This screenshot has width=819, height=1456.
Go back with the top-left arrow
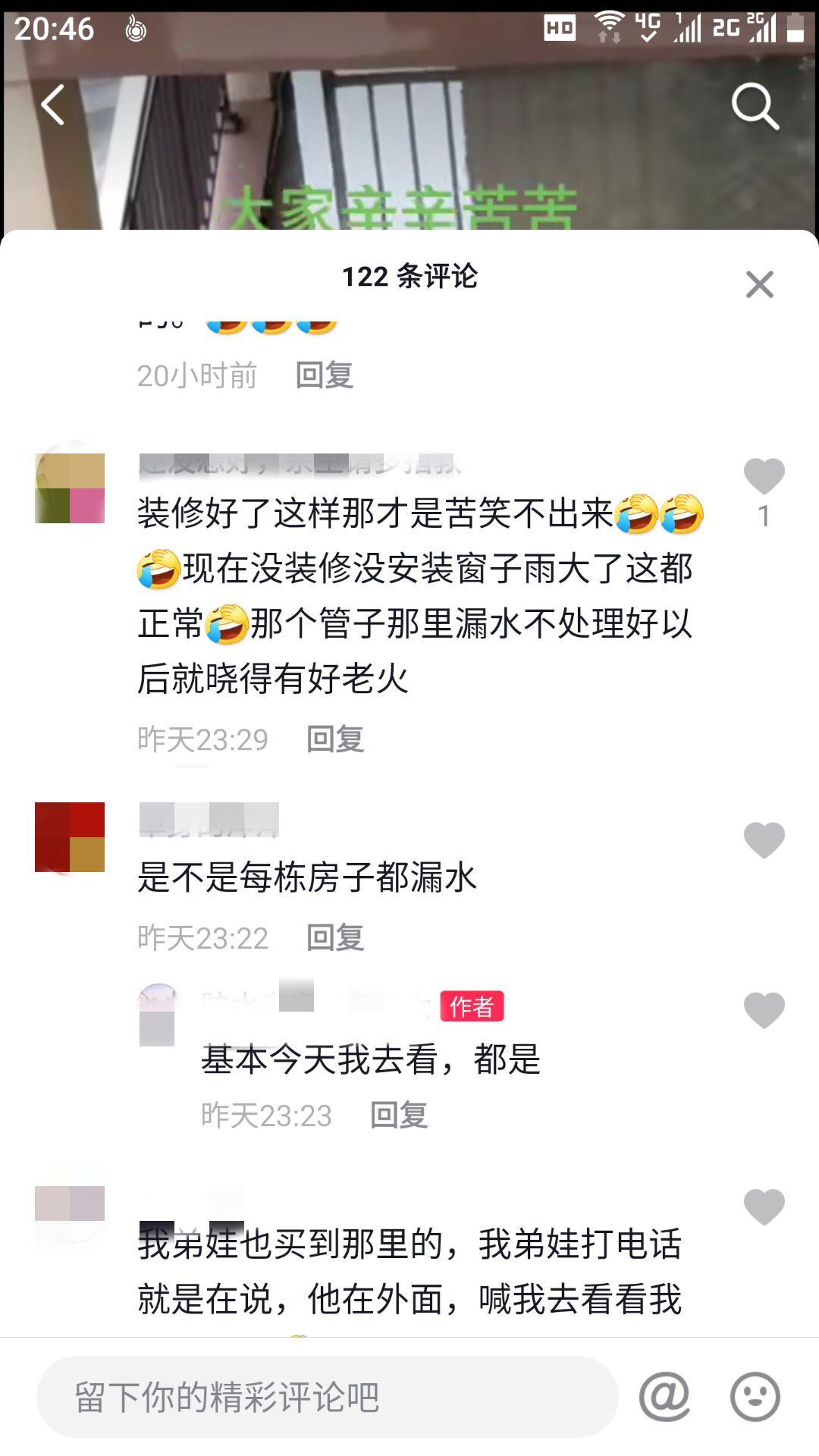coord(52,105)
